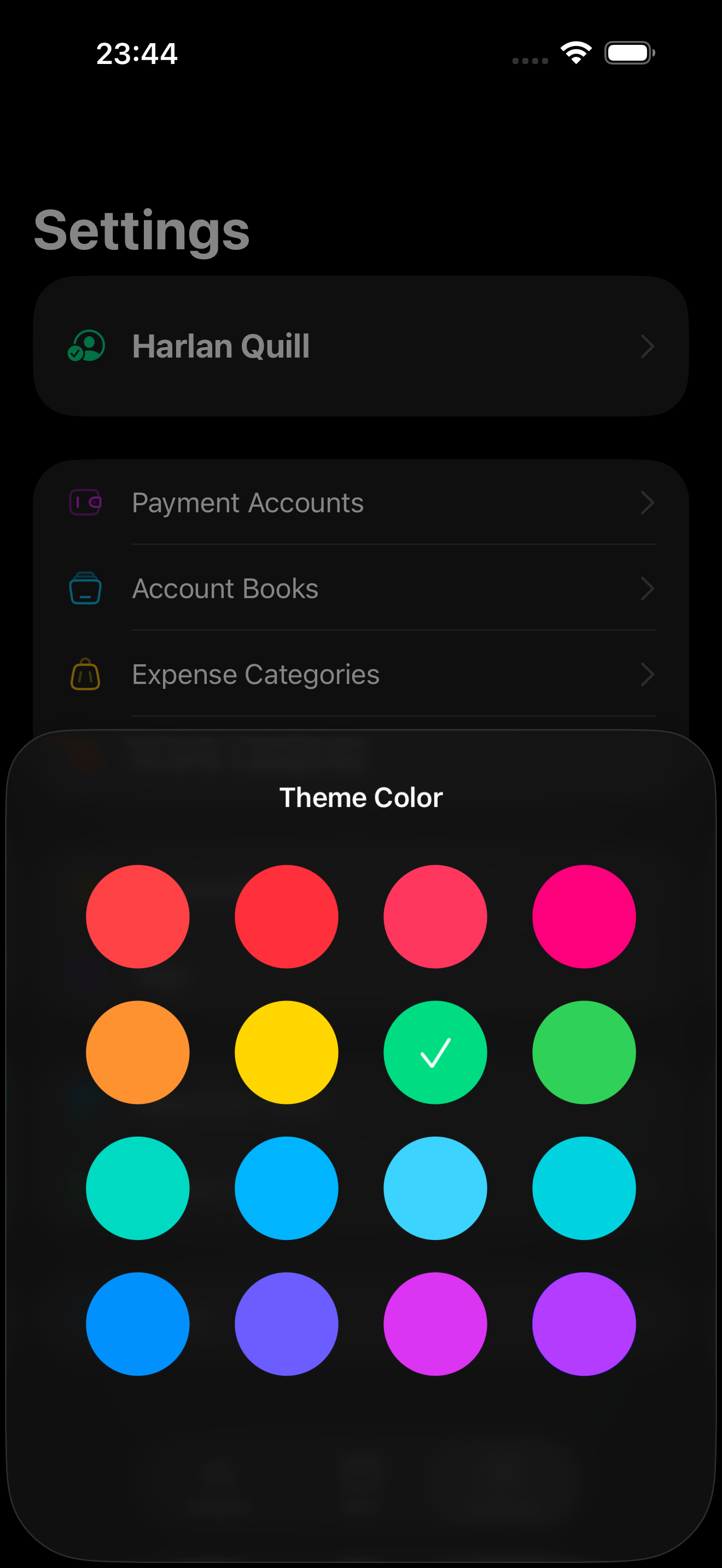
Task: Select the indigo theme color
Action: click(x=286, y=1323)
